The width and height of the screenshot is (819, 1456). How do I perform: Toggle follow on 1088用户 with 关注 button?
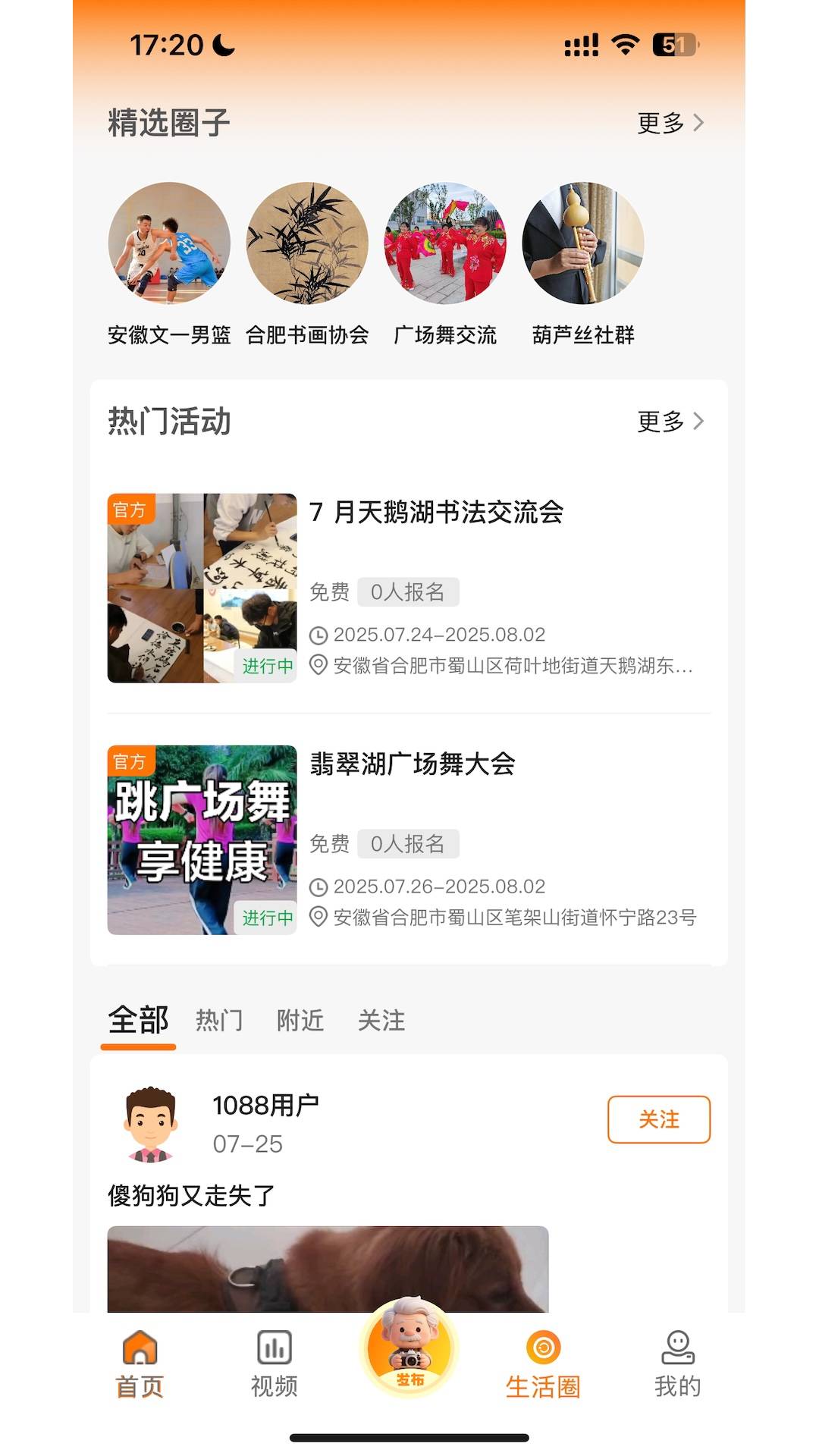(x=660, y=1119)
